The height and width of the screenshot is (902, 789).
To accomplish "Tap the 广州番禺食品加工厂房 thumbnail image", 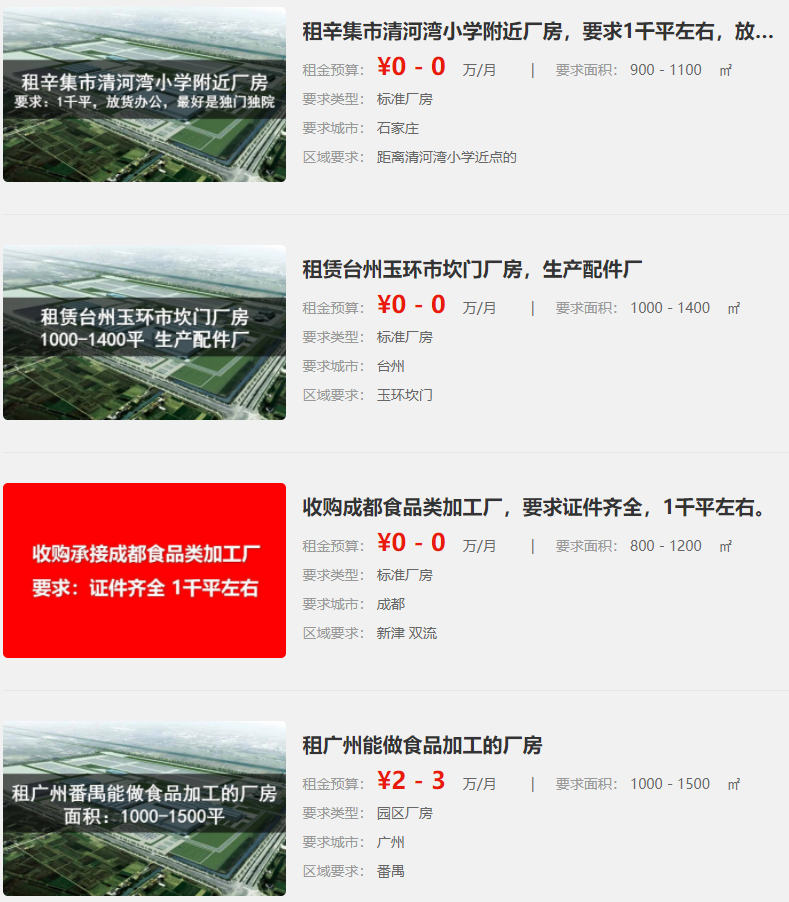I will tap(144, 808).
